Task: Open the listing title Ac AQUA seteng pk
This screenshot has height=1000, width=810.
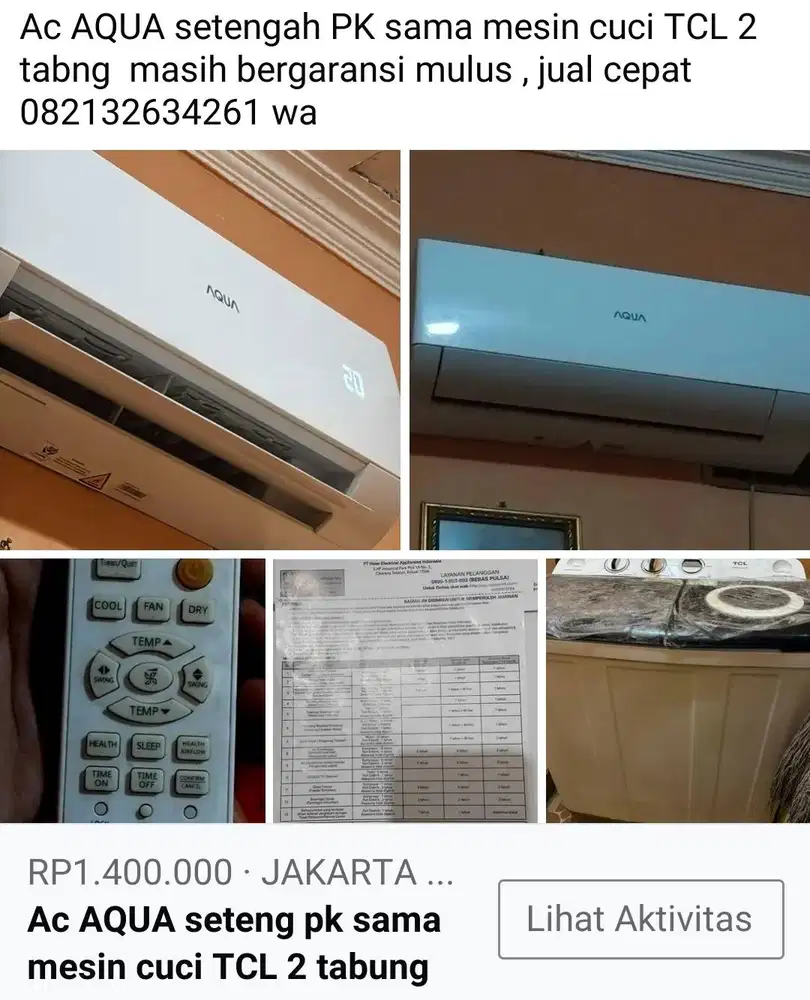Action: (235, 940)
